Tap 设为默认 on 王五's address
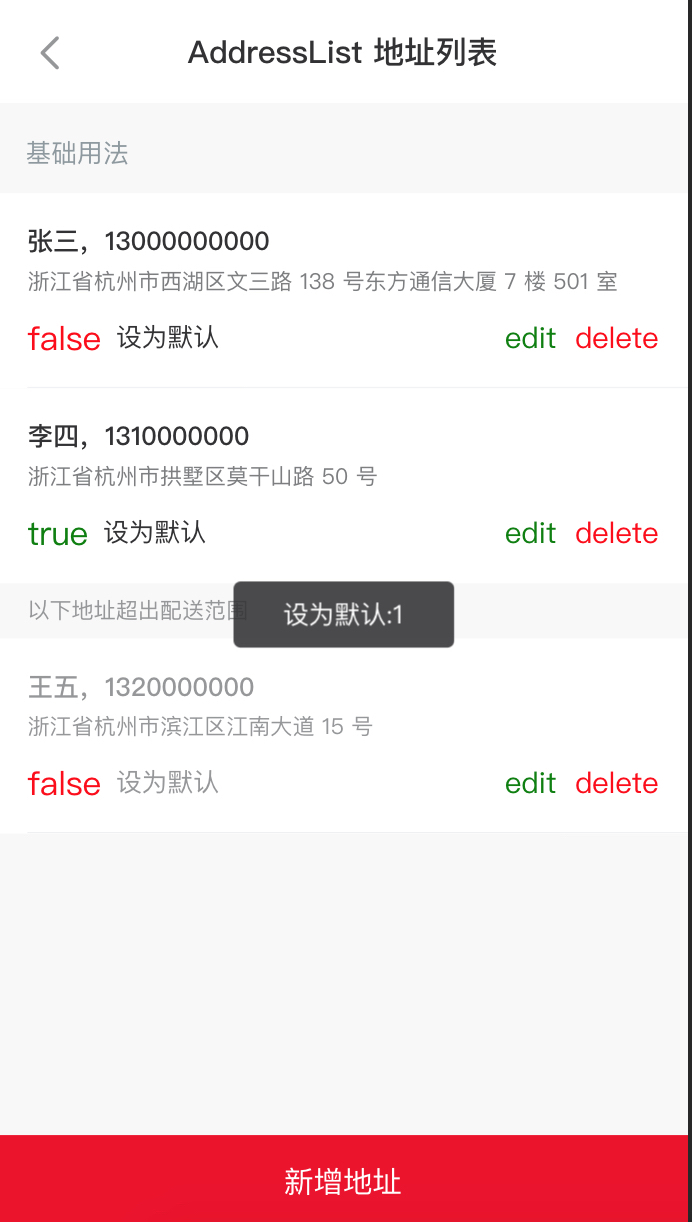692x1222 pixels. [x=167, y=783]
